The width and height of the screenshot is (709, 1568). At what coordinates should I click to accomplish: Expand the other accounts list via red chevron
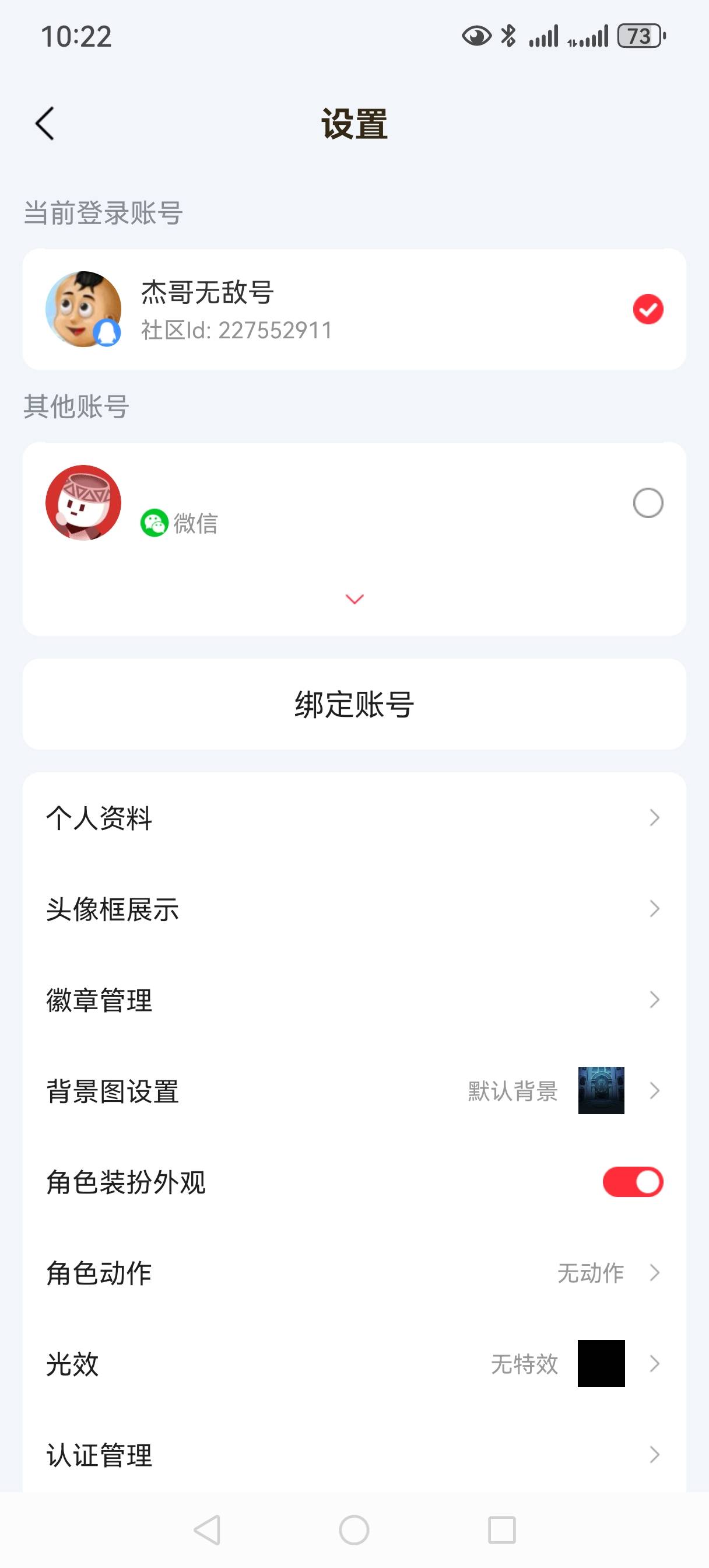click(x=354, y=599)
